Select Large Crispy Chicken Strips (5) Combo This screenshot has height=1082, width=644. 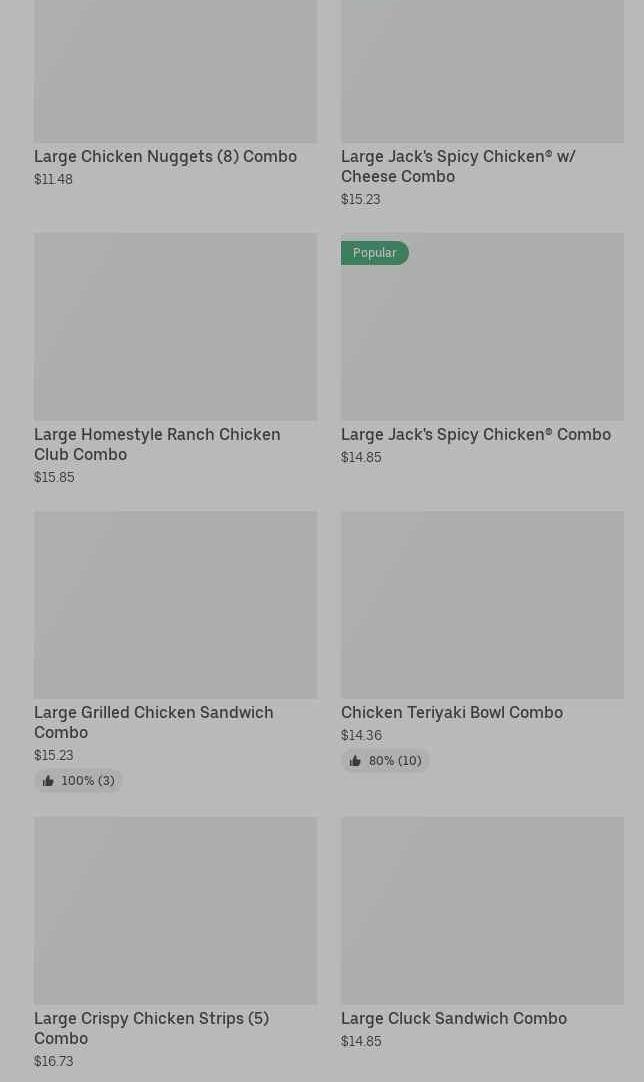pos(175,910)
